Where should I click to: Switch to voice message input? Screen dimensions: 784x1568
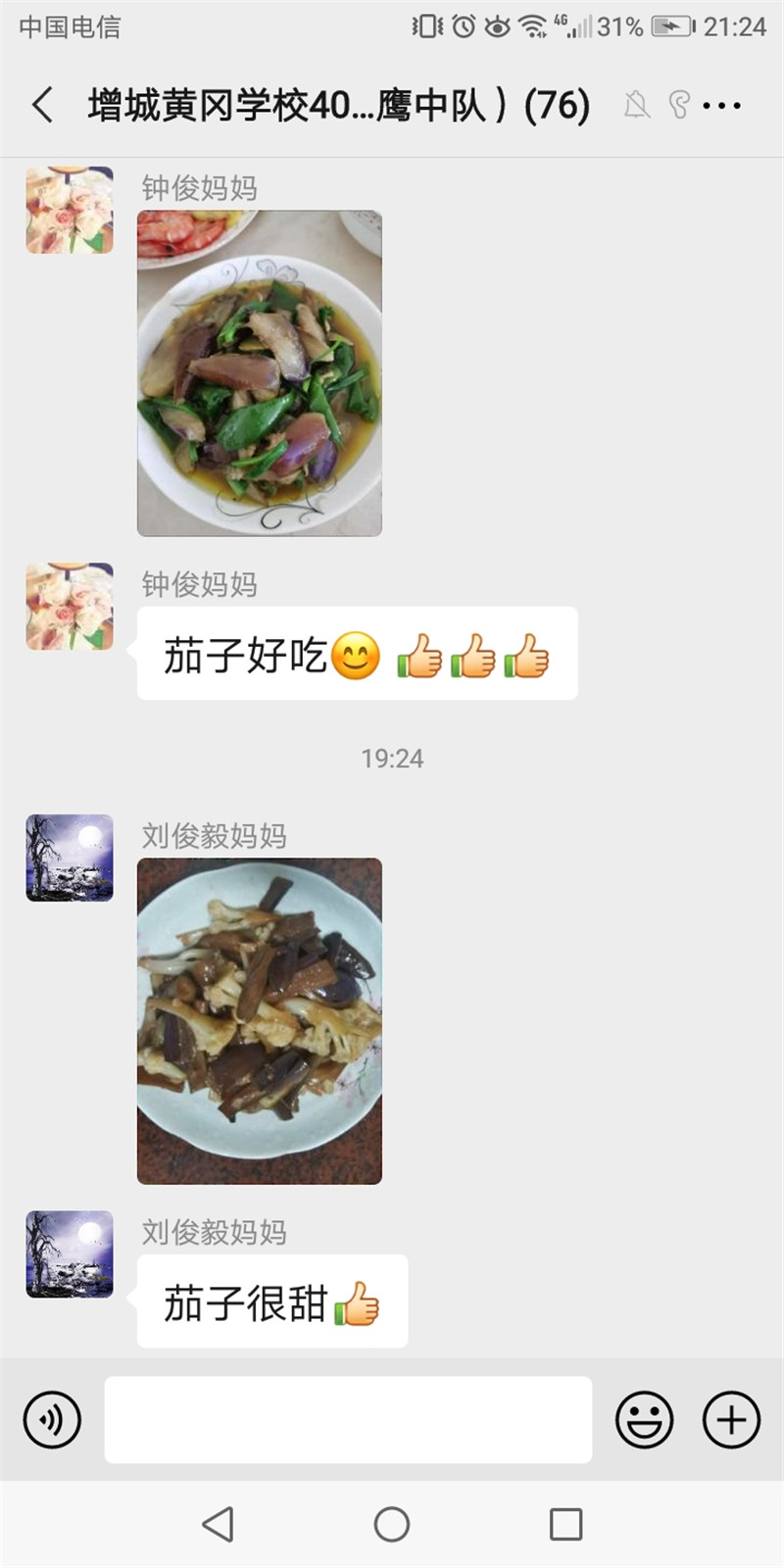(52, 1419)
